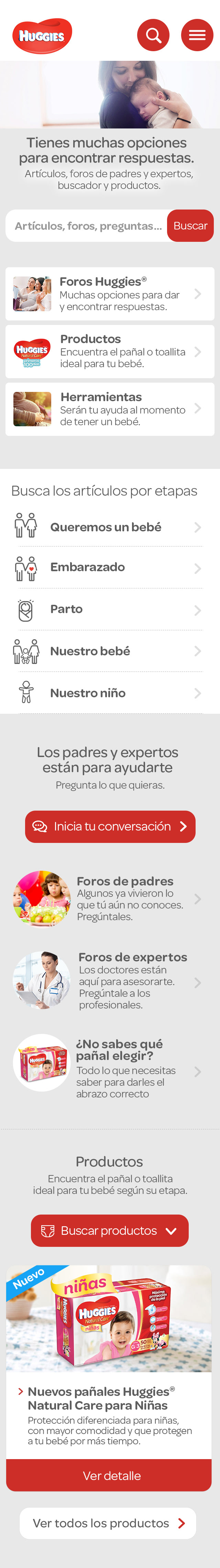Tap the articles and forums search field
Screen dimensions: 220x1568
click(87, 226)
